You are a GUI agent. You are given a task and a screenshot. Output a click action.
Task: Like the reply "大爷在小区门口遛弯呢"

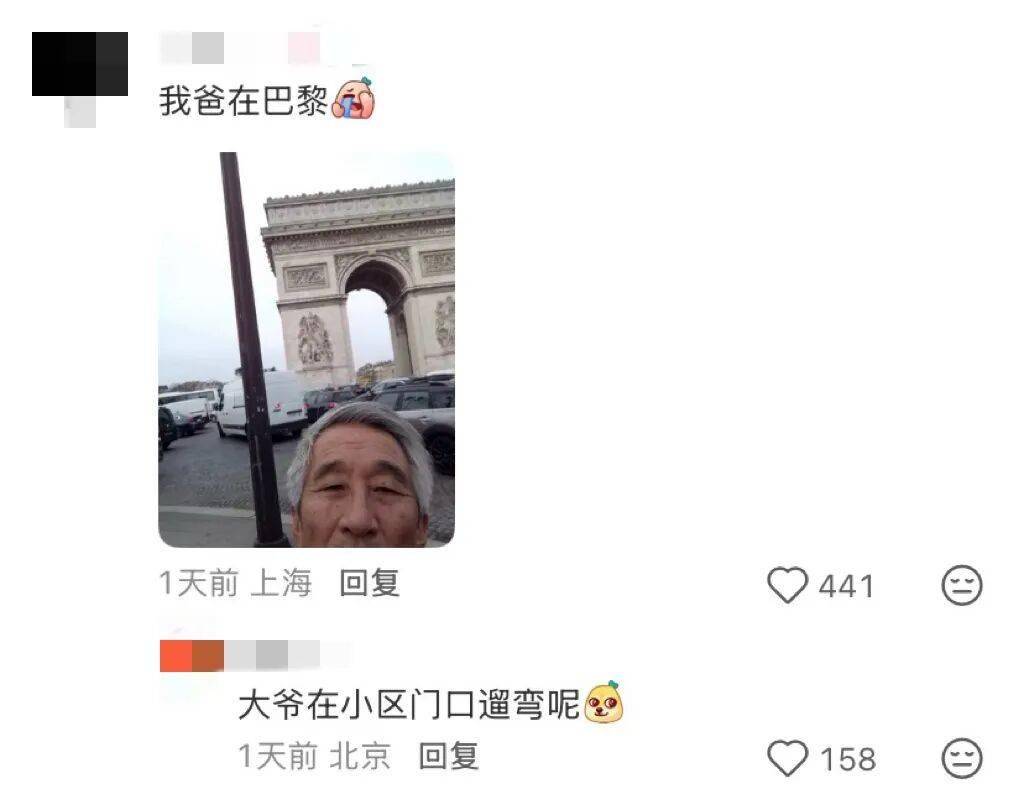(787, 759)
